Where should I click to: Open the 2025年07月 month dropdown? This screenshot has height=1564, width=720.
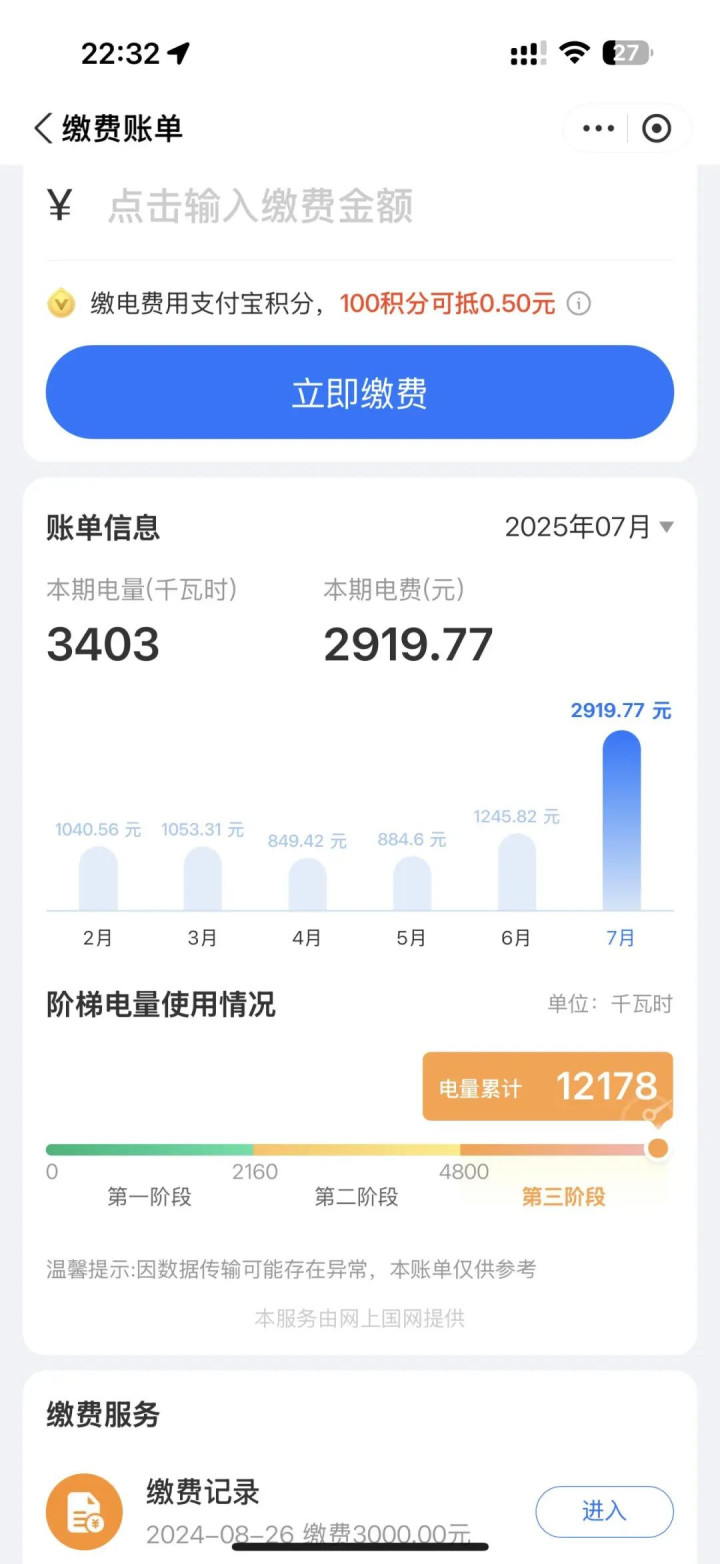pyautogui.click(x=588, y=527)
